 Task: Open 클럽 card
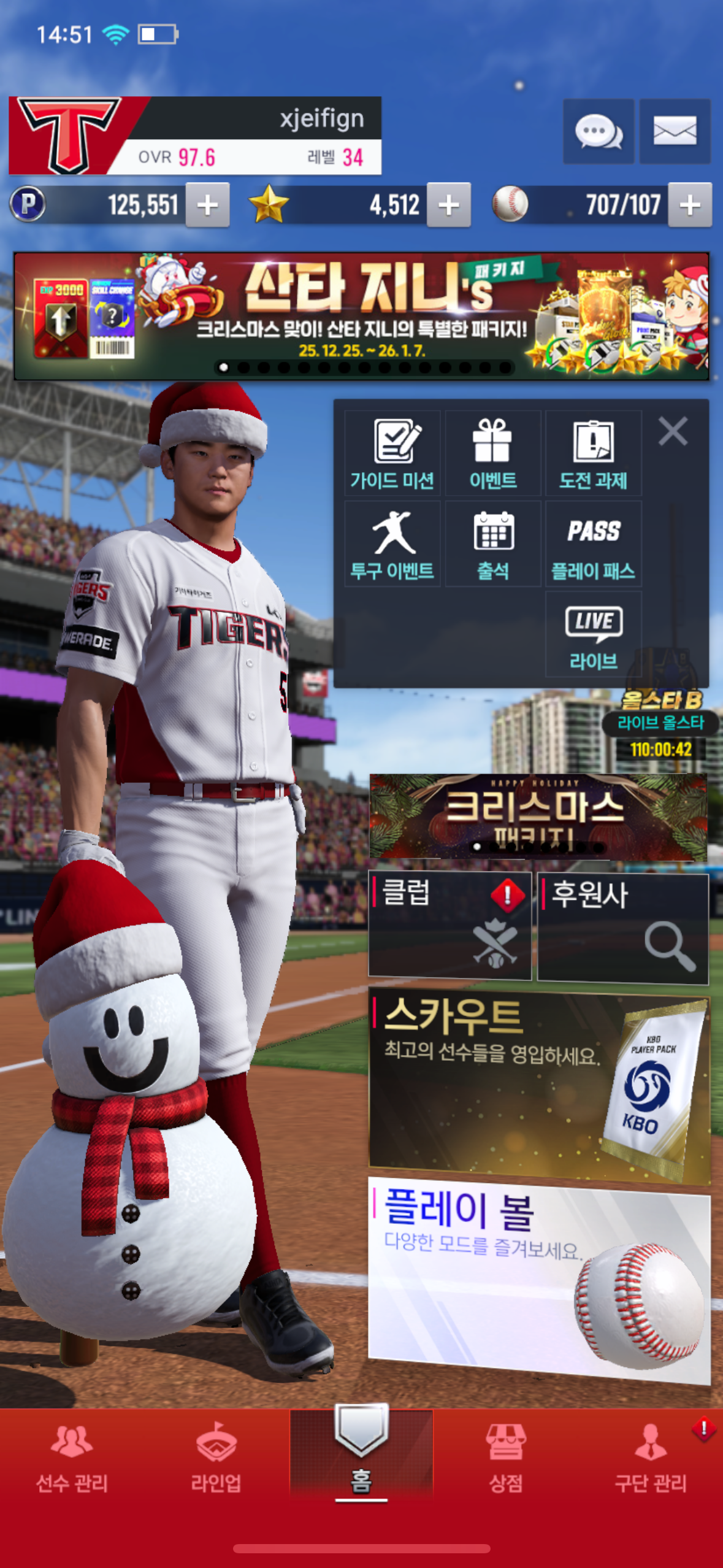[449, 926]
